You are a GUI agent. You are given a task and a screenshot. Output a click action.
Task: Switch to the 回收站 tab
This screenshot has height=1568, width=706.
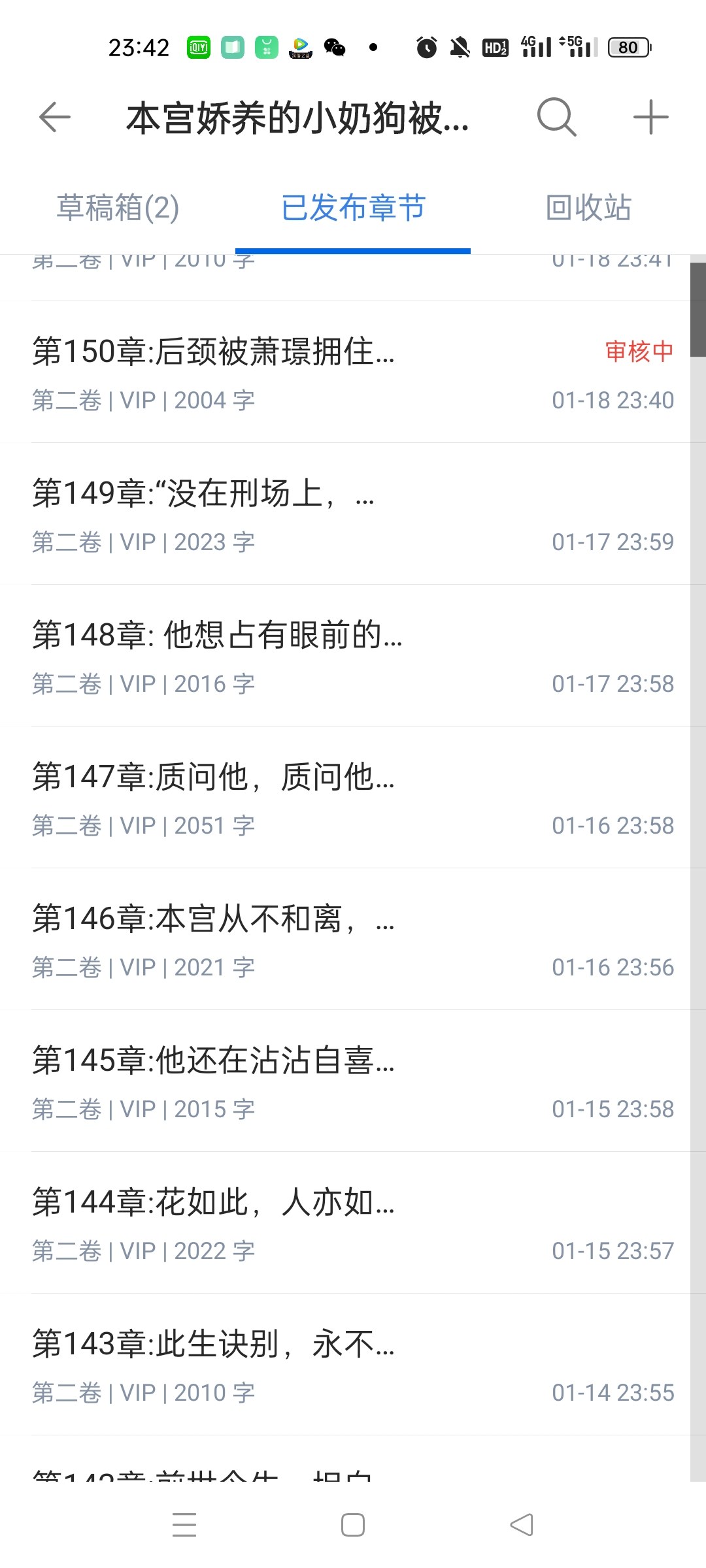(588, 208)
